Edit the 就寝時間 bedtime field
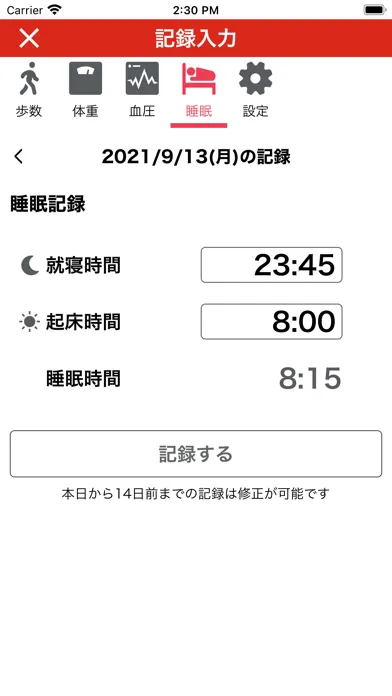This screenshot has height=696, width=392. pos(272,265)
